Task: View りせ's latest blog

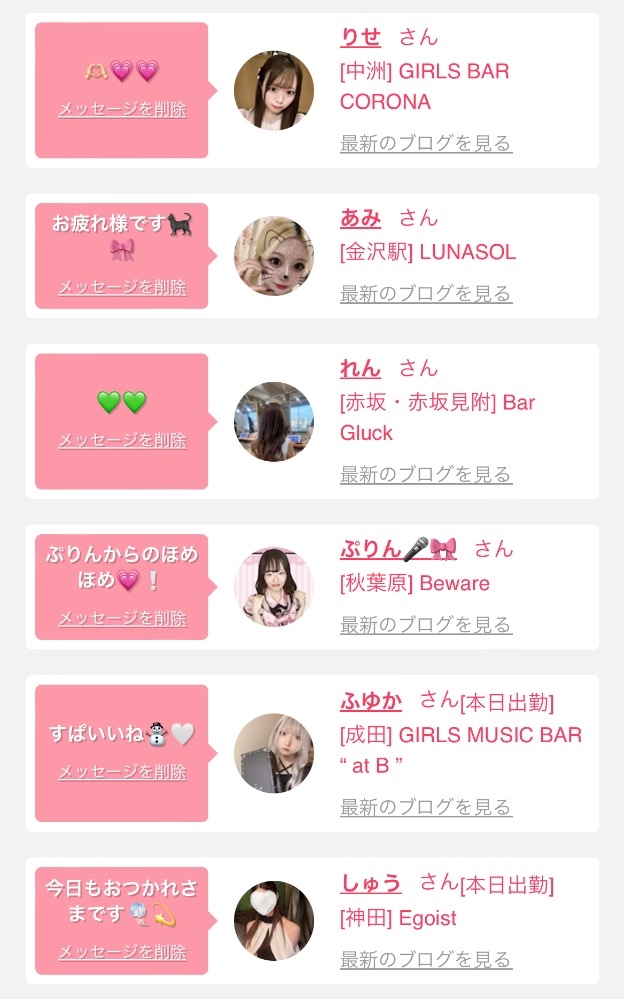Action: (x=426, y=143)
